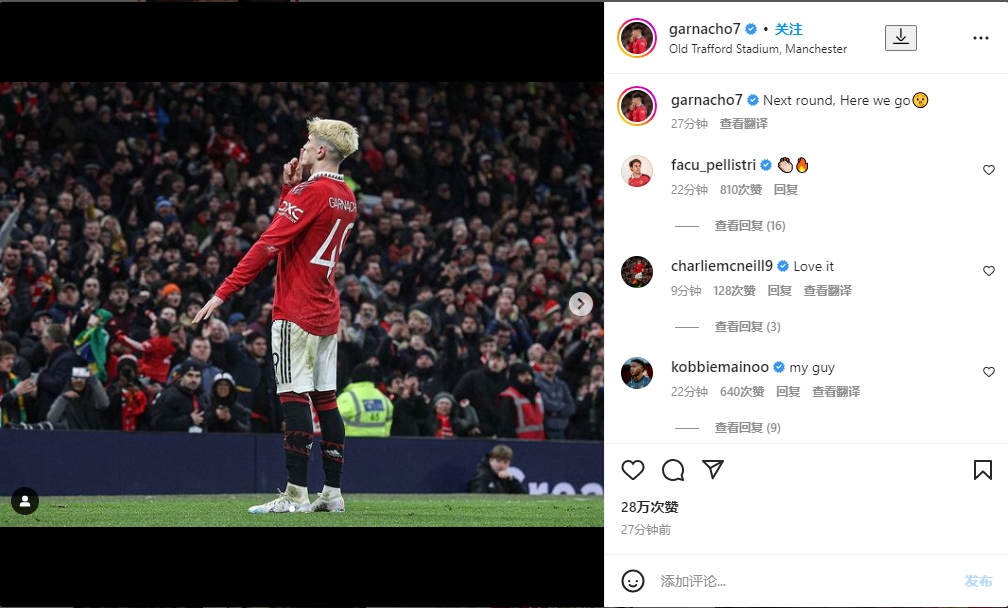Translate the caption with 查看翻译
The width and height of the screenshot is (1008, 608).
[743, 124]
